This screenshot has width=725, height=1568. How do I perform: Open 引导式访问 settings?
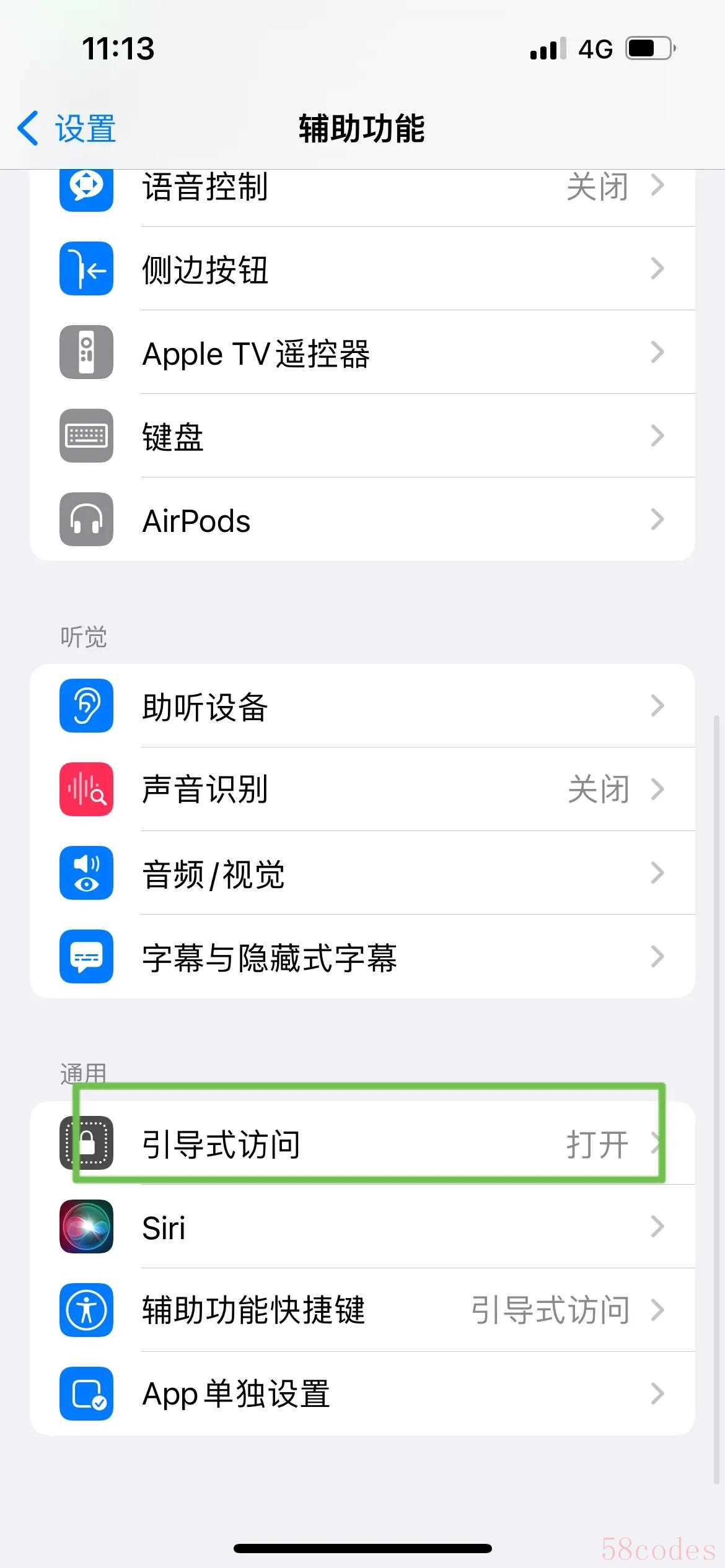362,1143
